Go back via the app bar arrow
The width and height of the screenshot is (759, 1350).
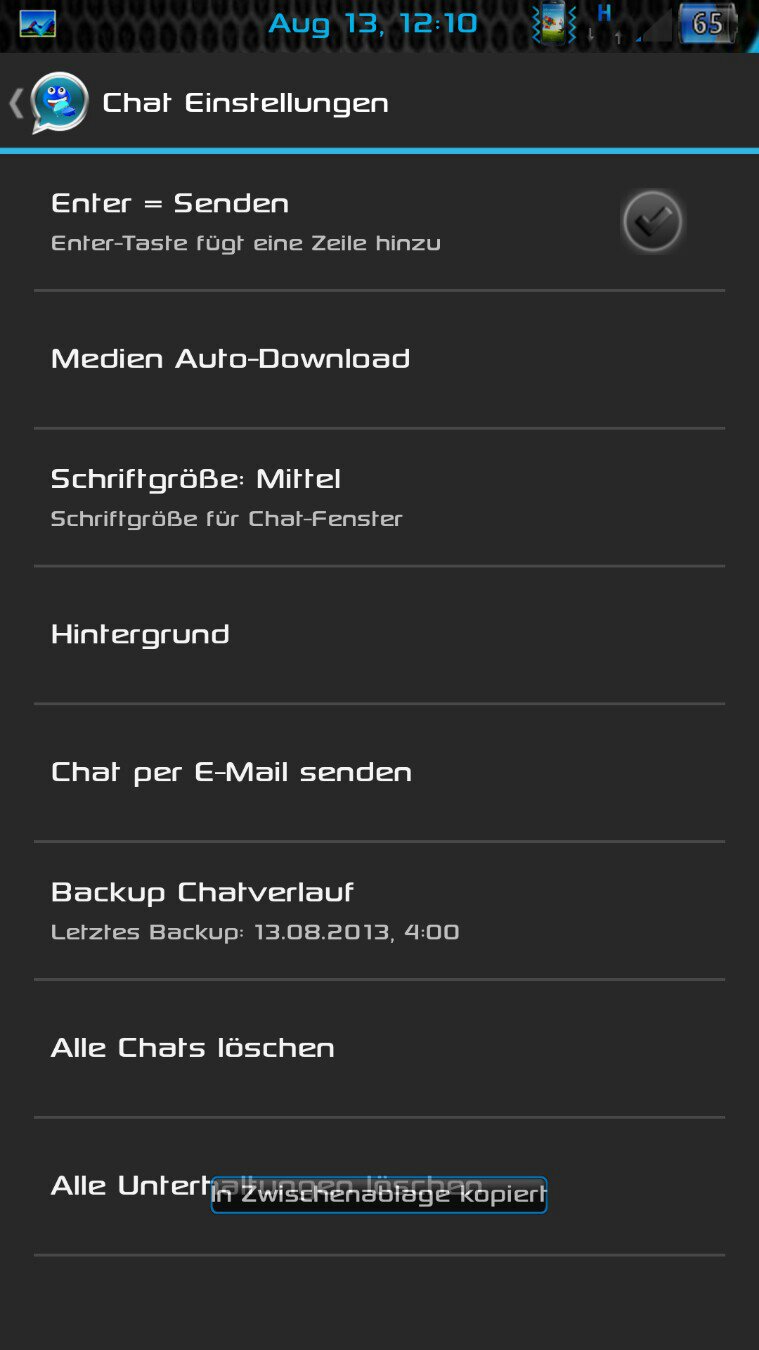click(x=17, y=103)
